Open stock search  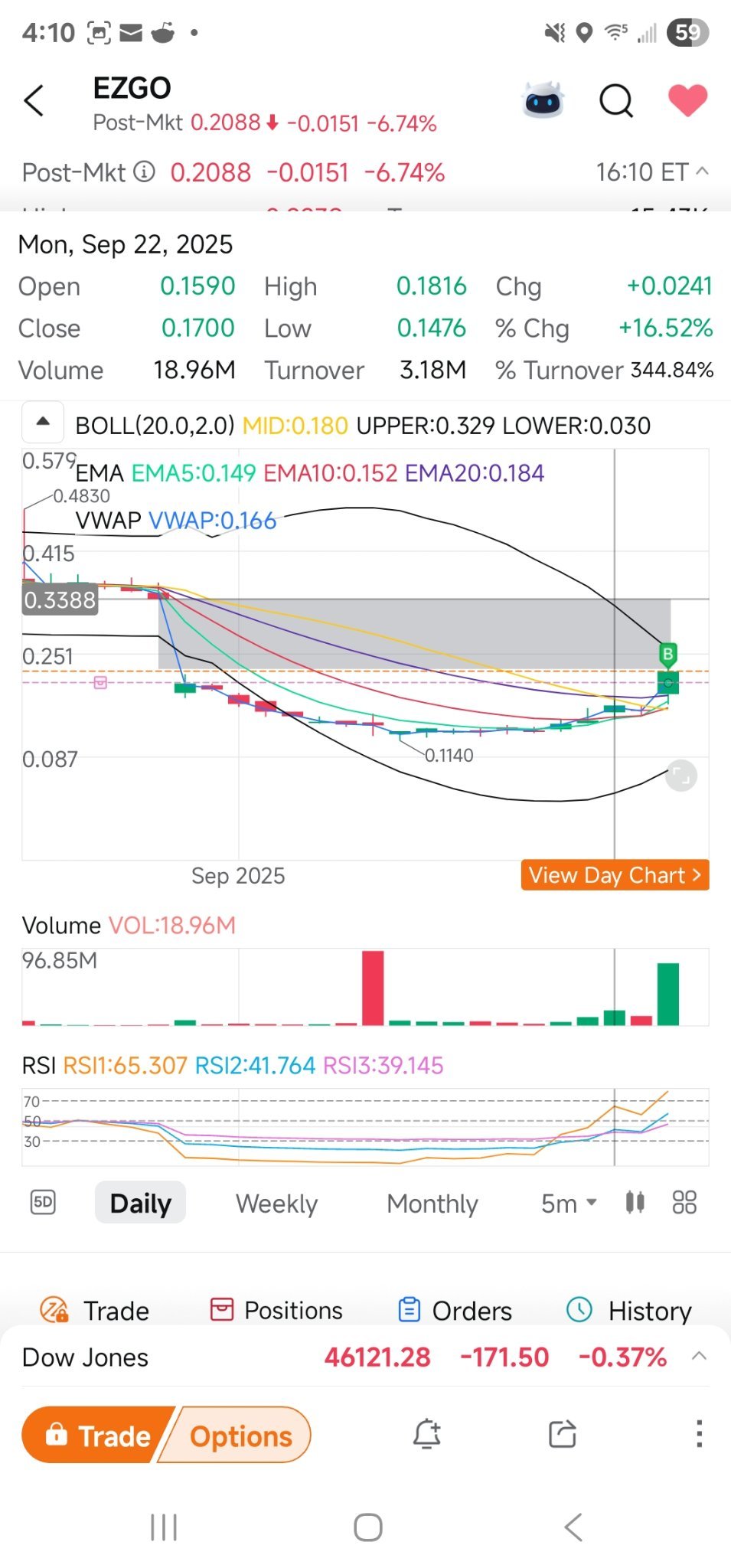click(x=616, y=100)
